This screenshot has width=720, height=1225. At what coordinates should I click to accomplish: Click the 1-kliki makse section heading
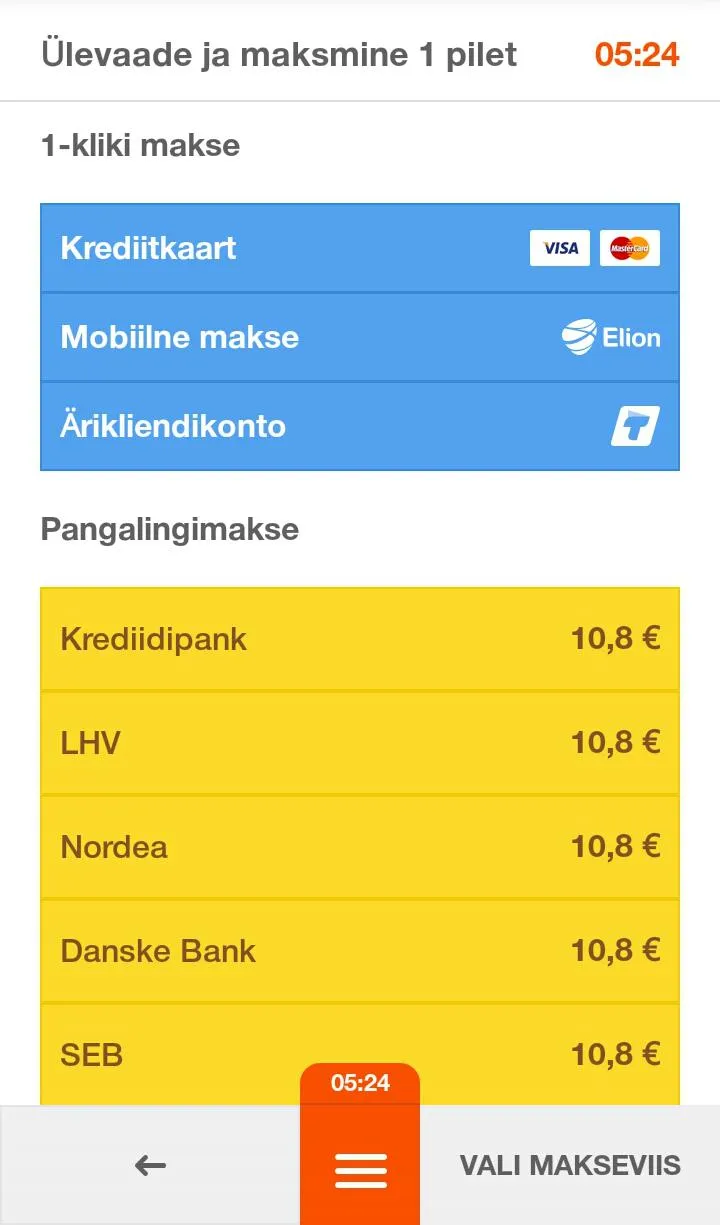[x=139, y=145]
